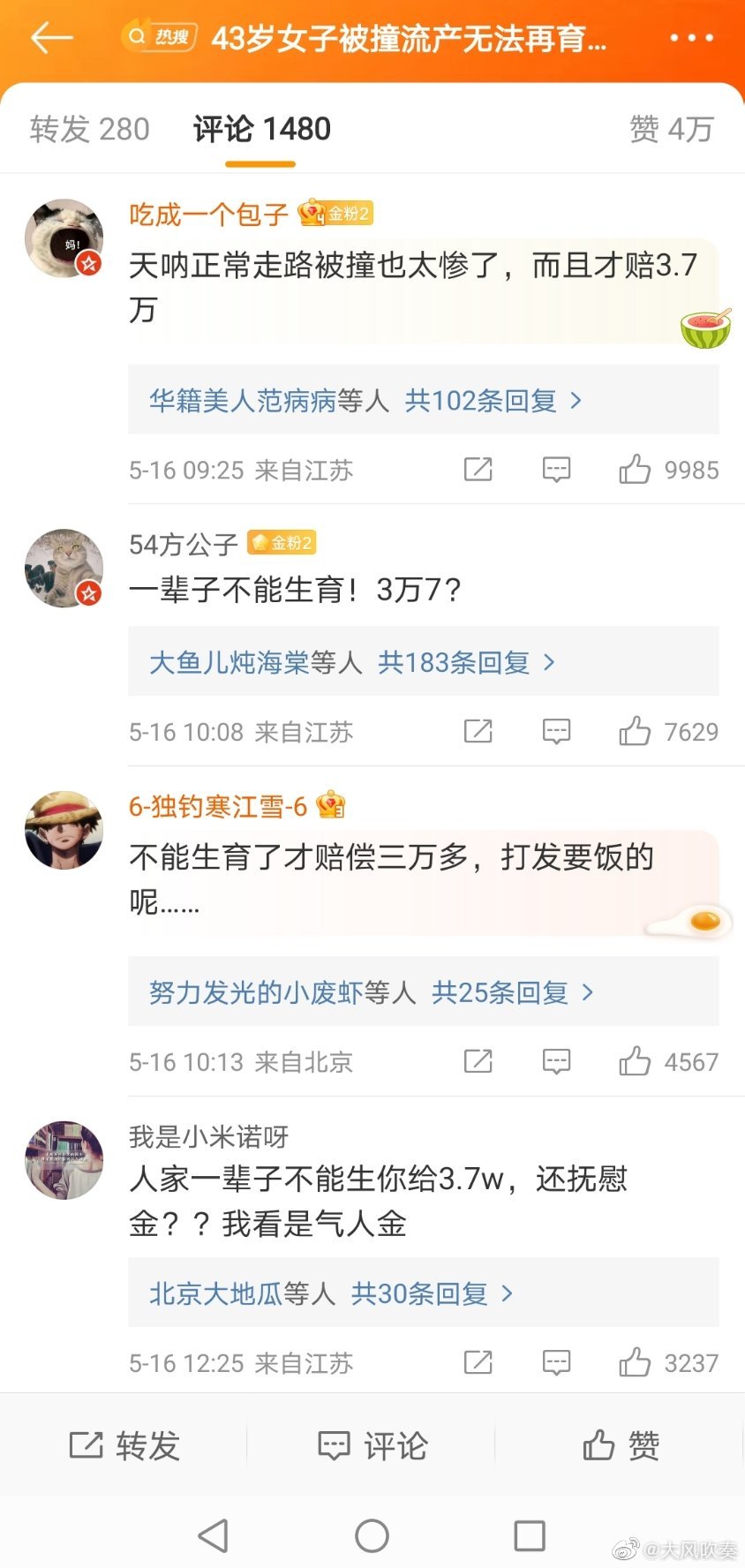745x1568 pixels.
Task: Go back using the top arrow
Action: coord(51,38)
